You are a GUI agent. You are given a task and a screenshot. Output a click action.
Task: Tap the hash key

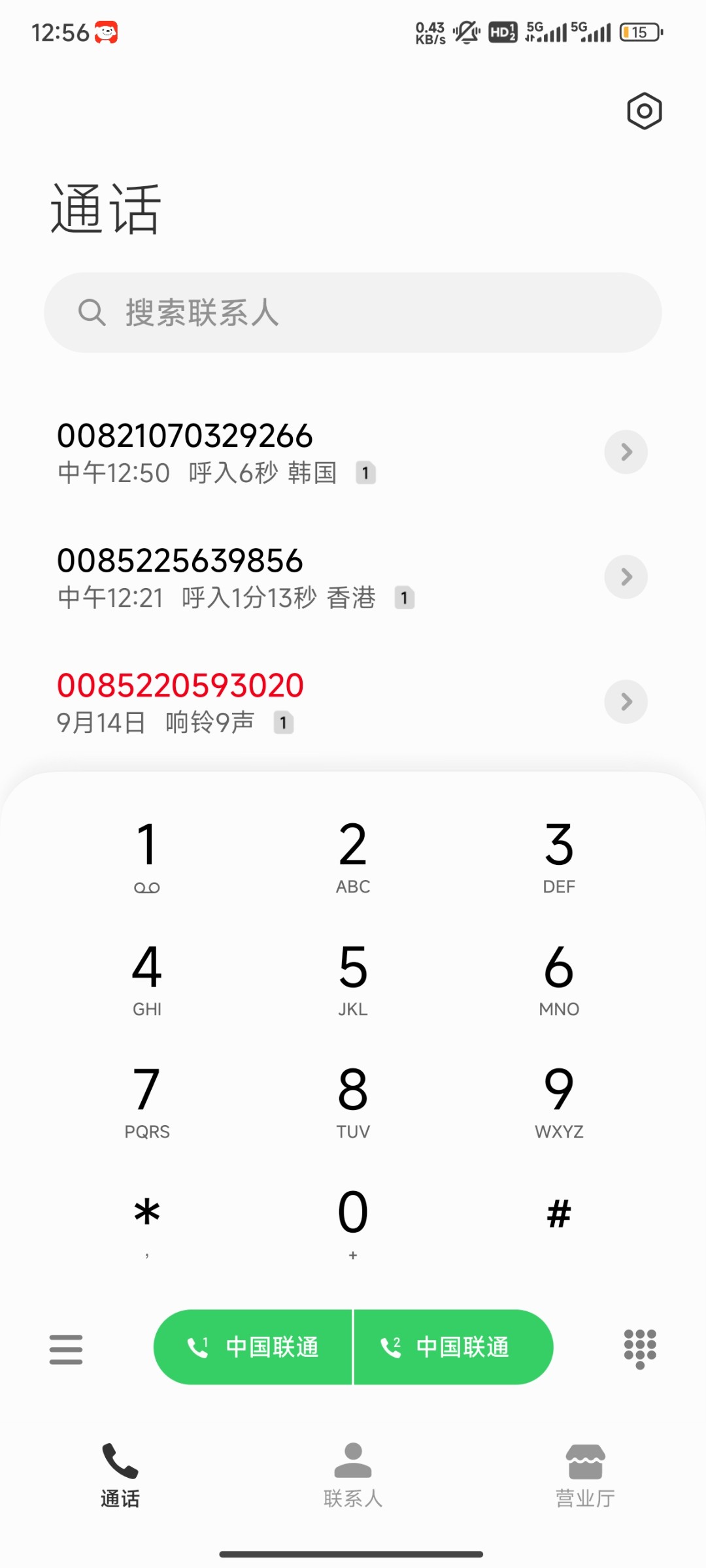coord(559,1215)
